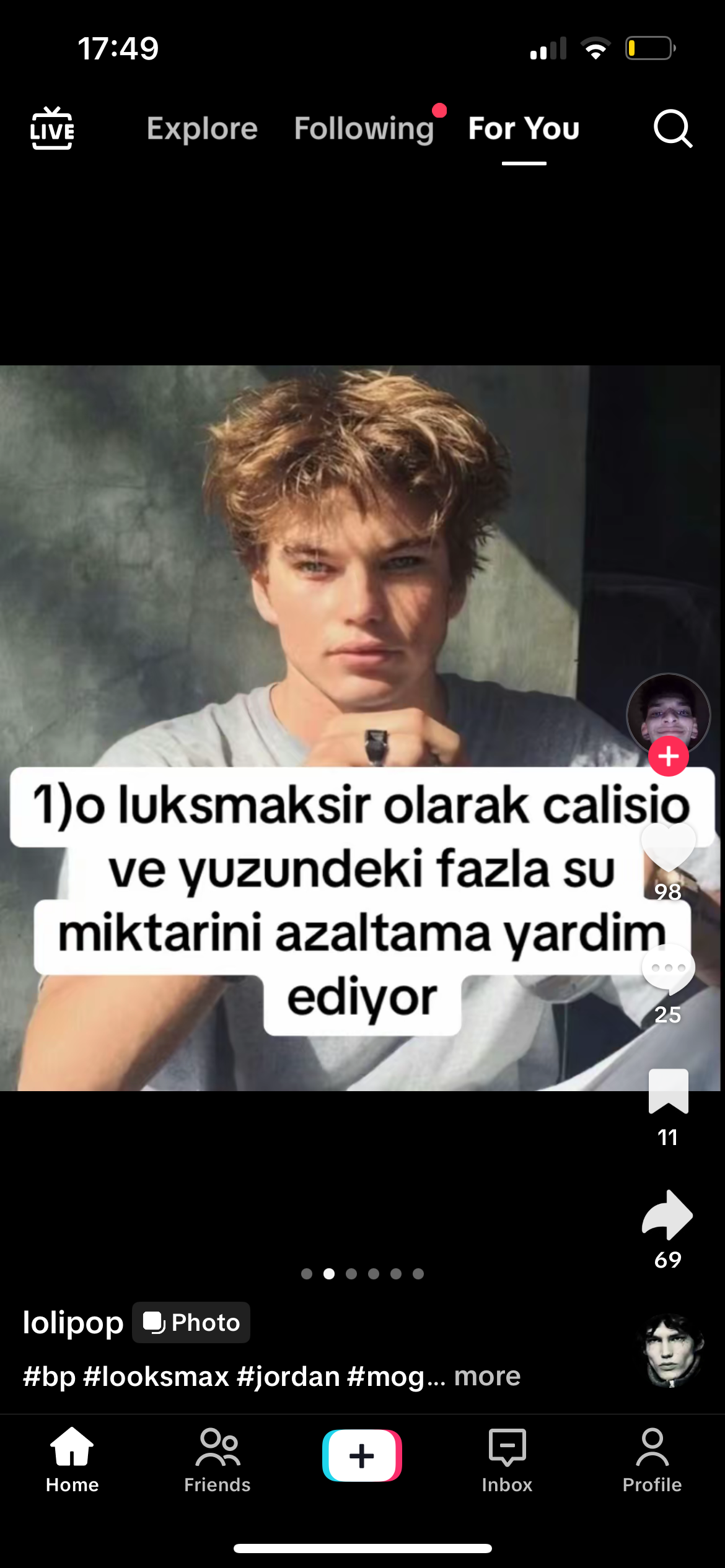Follow the creator with the plus badge
The image size is (725, 1568).
[x=668, y=756]
